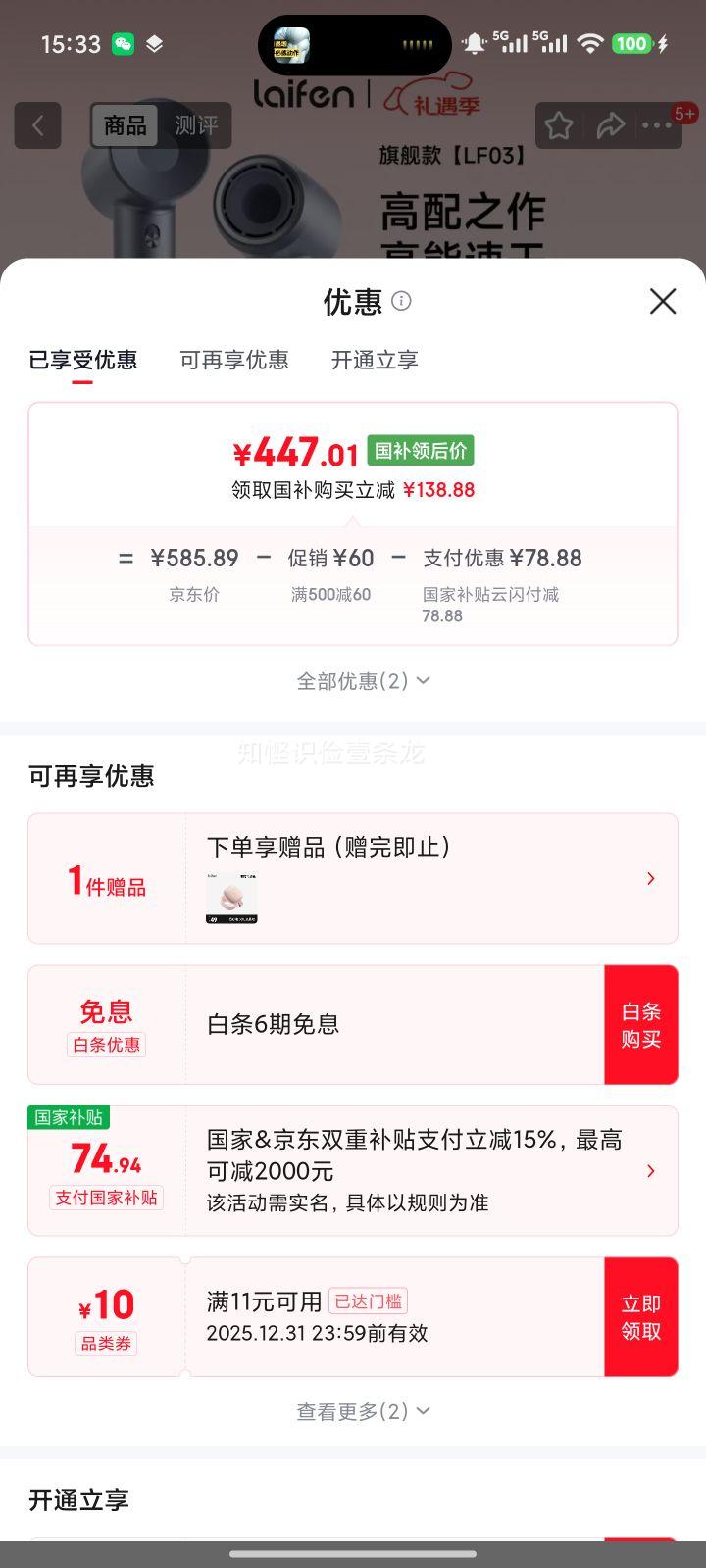Expand 查看更多(2) for extra coupons
706x1568 pixels.
(361, 1411)
